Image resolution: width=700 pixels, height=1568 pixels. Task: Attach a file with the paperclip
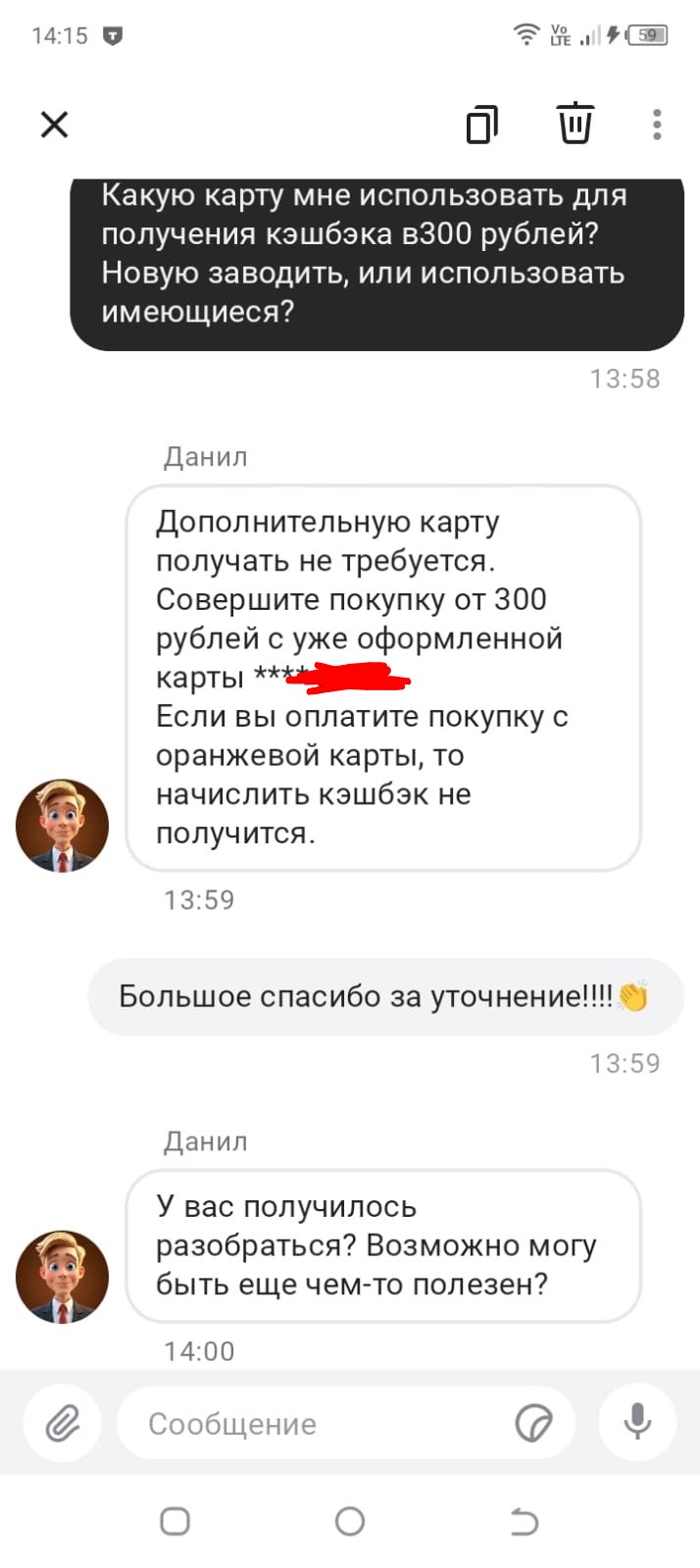point(63,1423)
